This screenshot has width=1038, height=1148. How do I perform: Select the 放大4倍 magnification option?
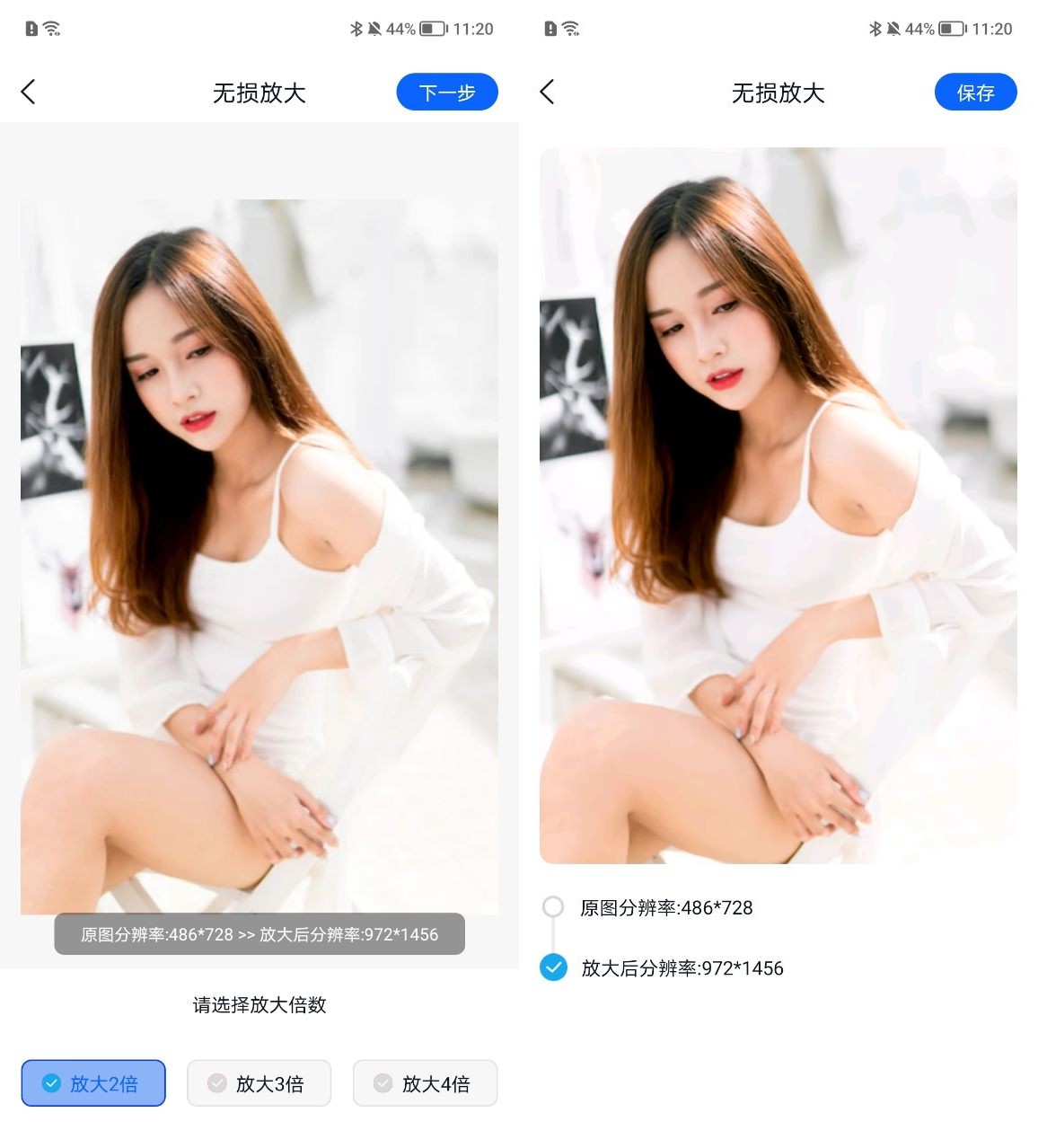(x=425, y=1083)
